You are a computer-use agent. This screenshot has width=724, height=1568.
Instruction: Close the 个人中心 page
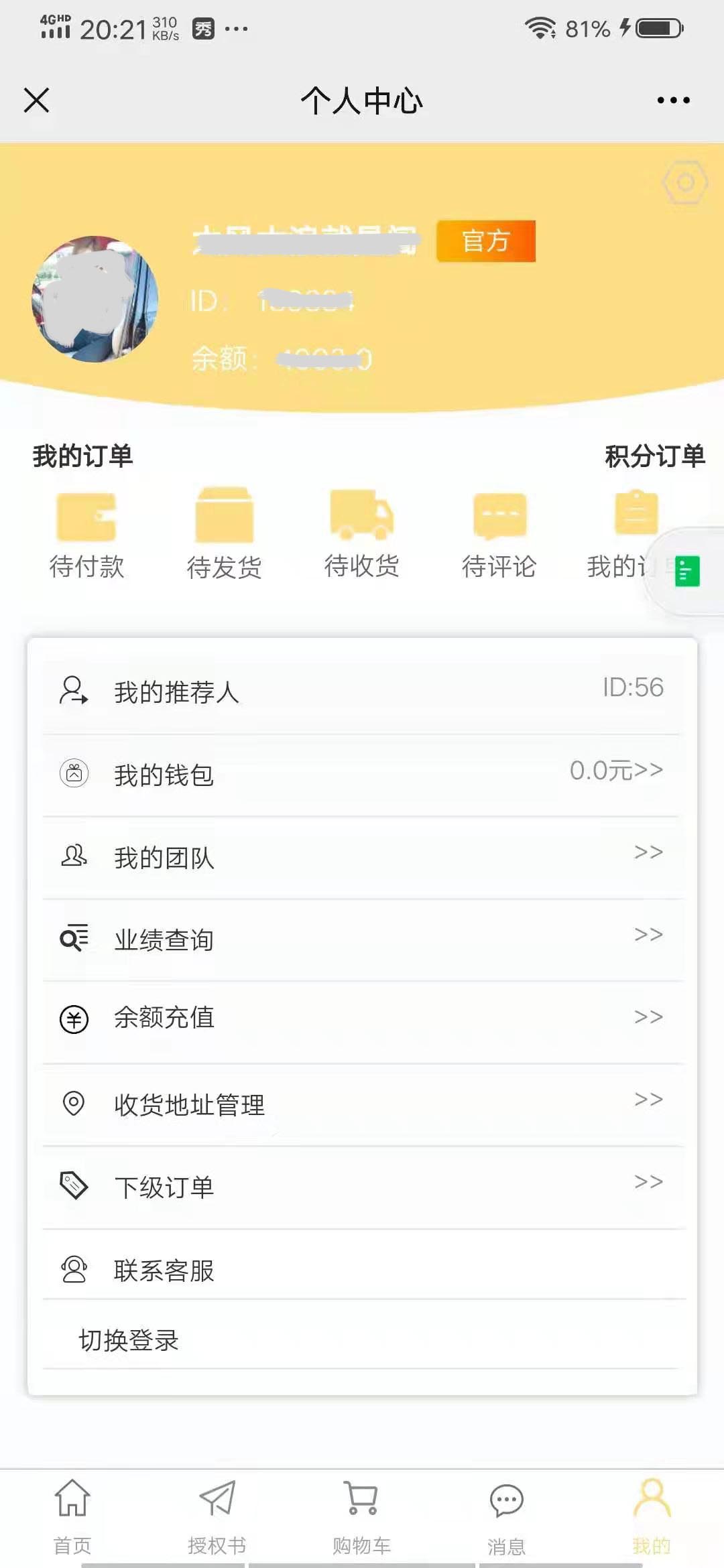(x=36, y=101)
